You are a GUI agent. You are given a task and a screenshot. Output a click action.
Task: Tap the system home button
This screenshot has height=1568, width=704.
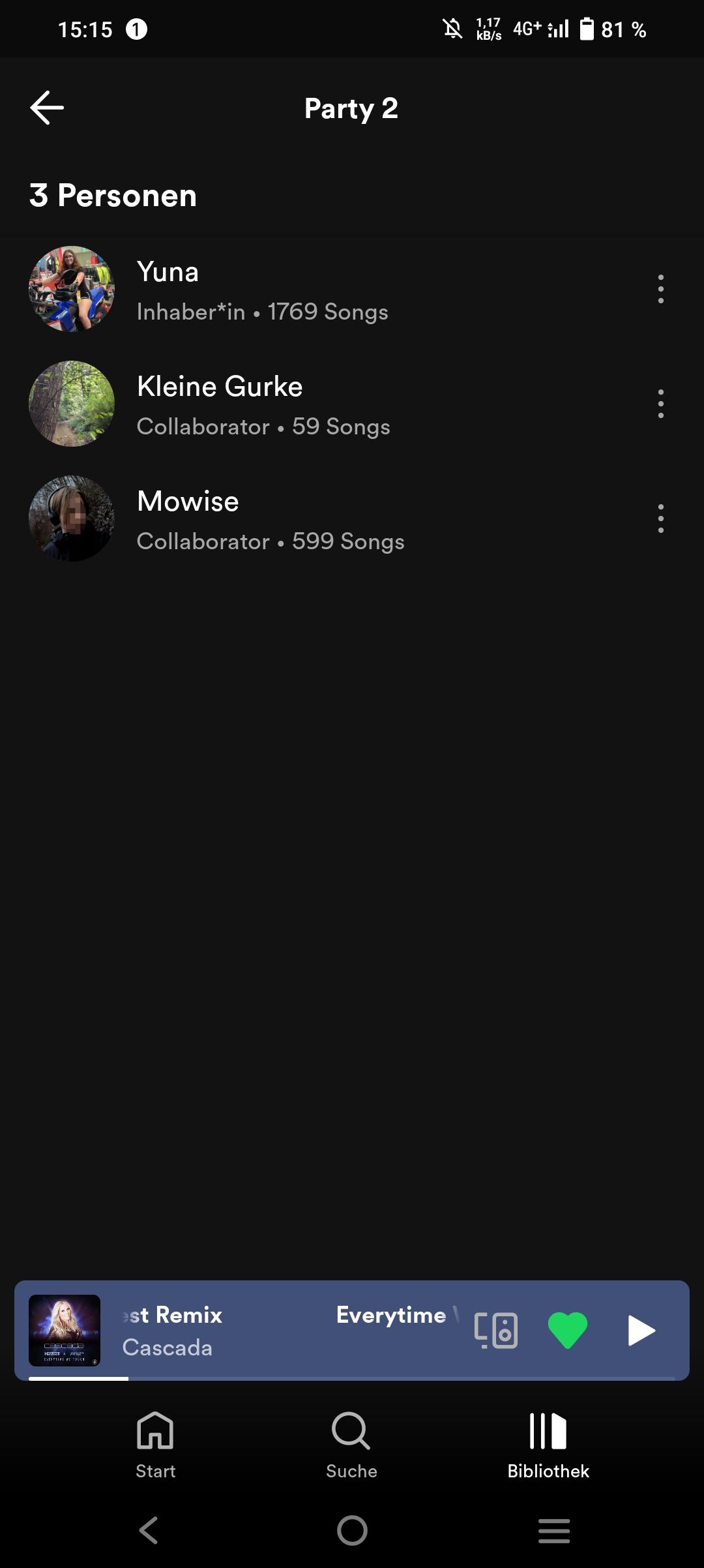click(x=352, y=1530)
